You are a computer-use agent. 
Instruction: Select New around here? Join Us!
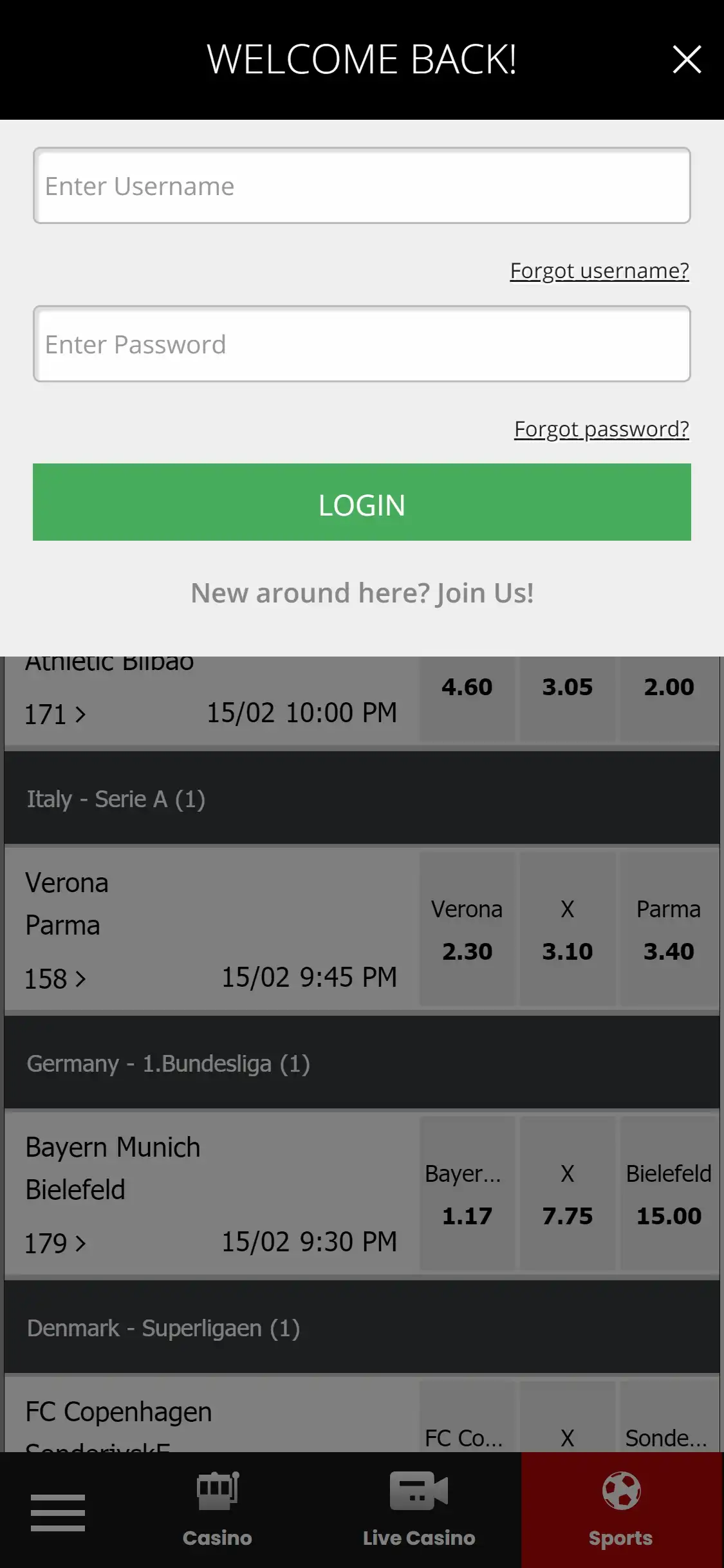point(362,593)
